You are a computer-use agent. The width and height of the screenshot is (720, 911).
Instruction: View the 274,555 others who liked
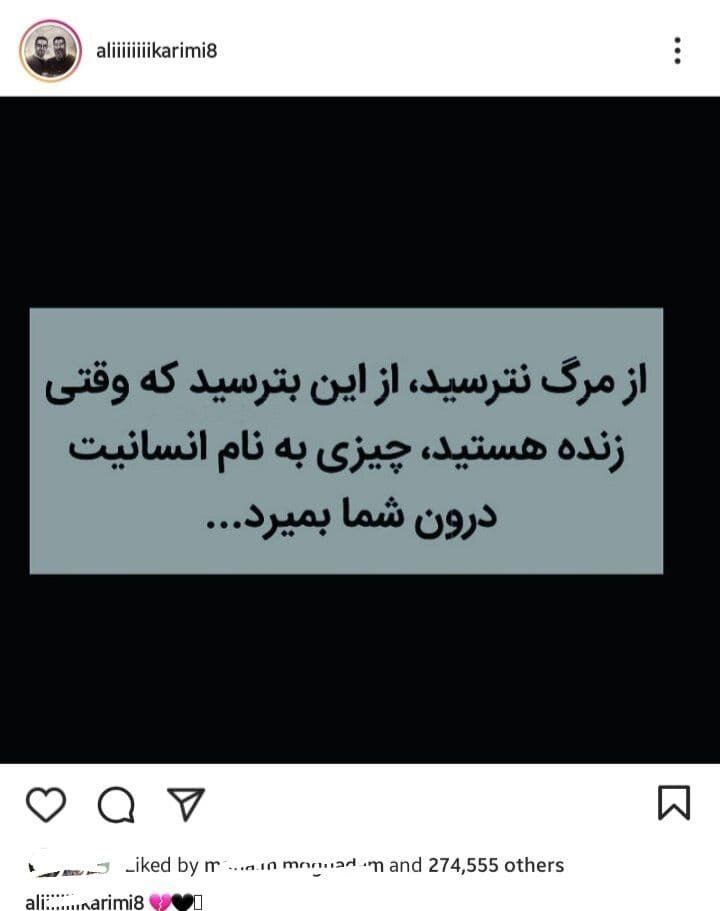(496, 866)
